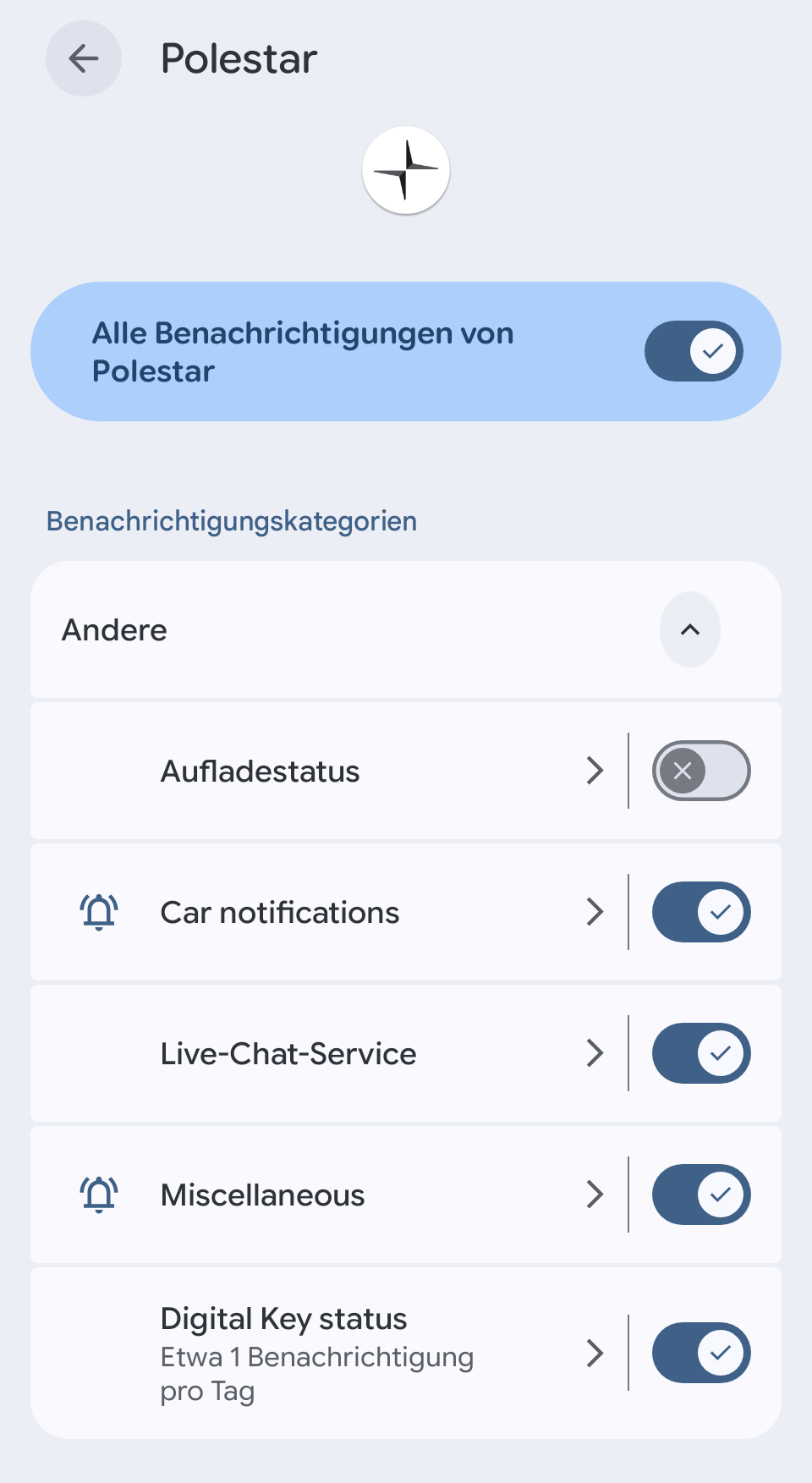Toggle off Miscellaneous notifications
812x1483 pixels.
tap(700, 1195)
